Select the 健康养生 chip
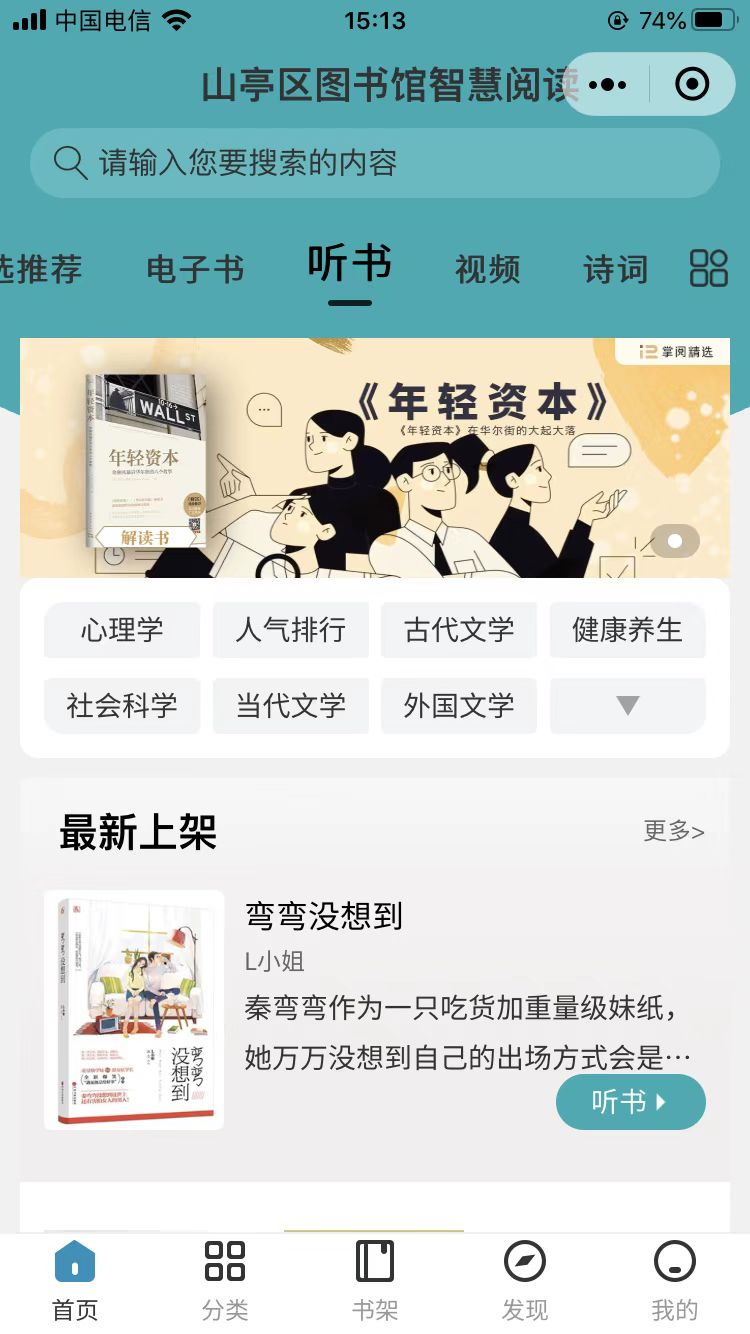The image size is (750, 1334). pyautogui.click(x=627, y=630)
